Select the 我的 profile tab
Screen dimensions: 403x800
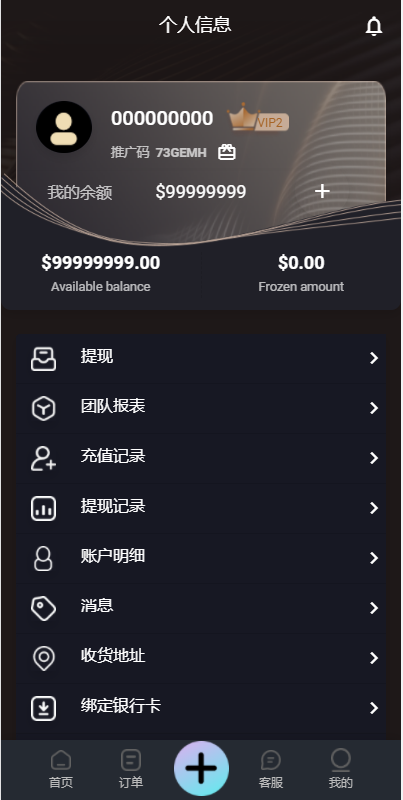[x=340, y=769]
